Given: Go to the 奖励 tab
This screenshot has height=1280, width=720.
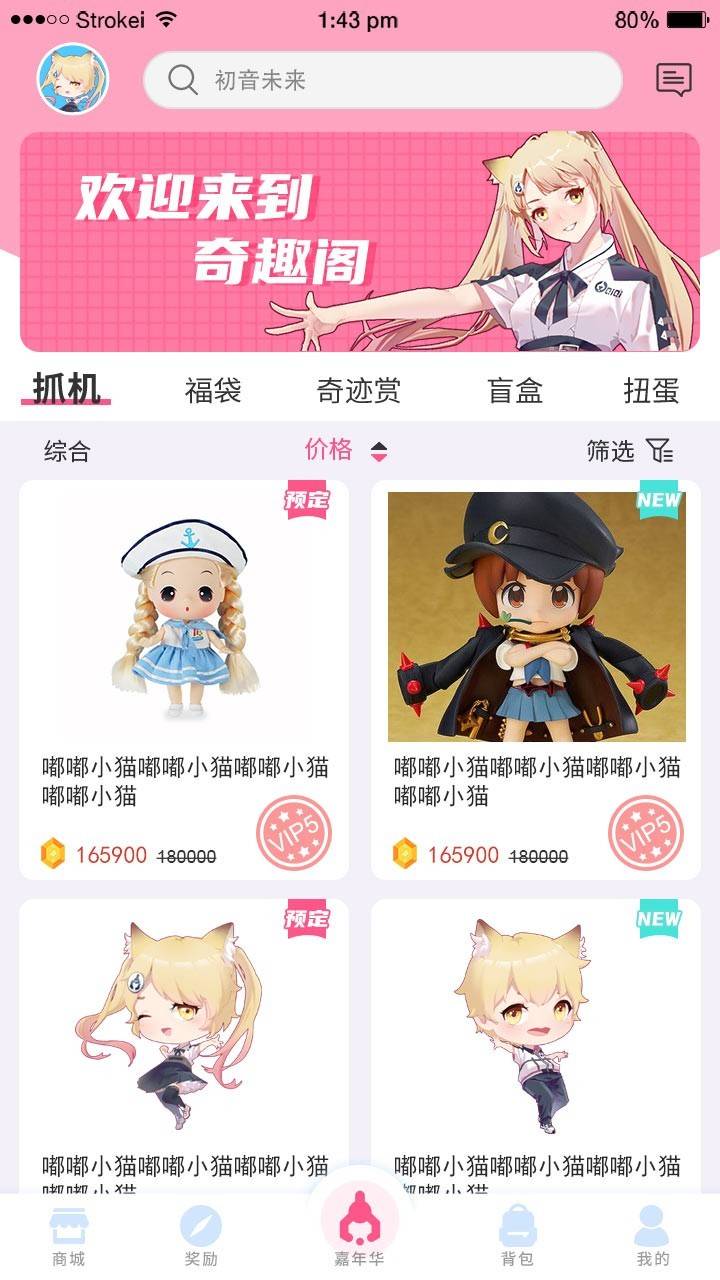Looking at the screenshot, I should point(200,1236).
